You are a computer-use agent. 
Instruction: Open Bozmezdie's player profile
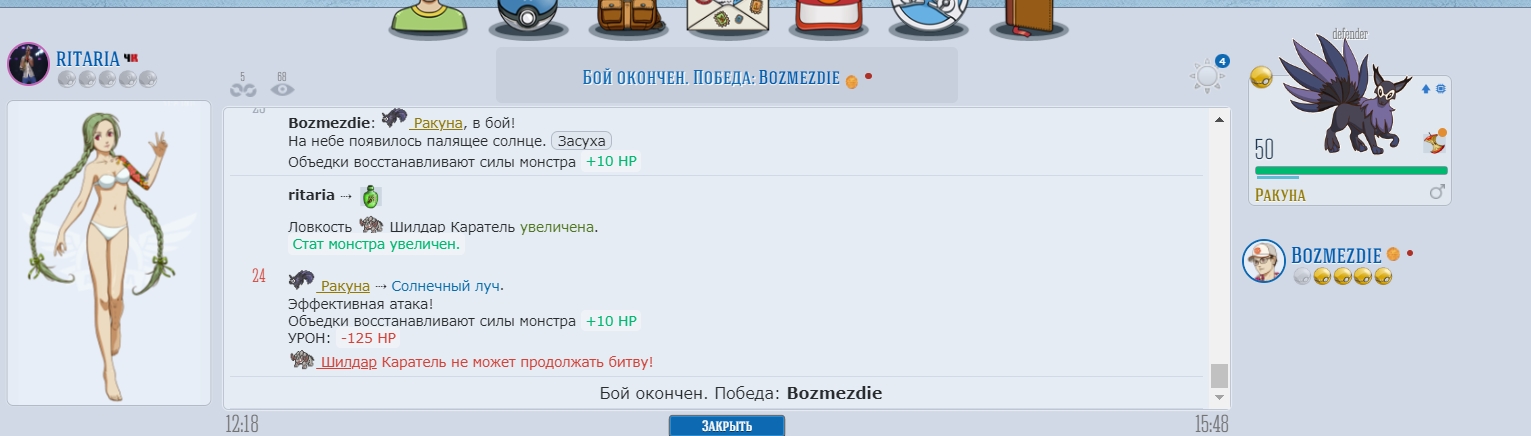pos(1336,255)
